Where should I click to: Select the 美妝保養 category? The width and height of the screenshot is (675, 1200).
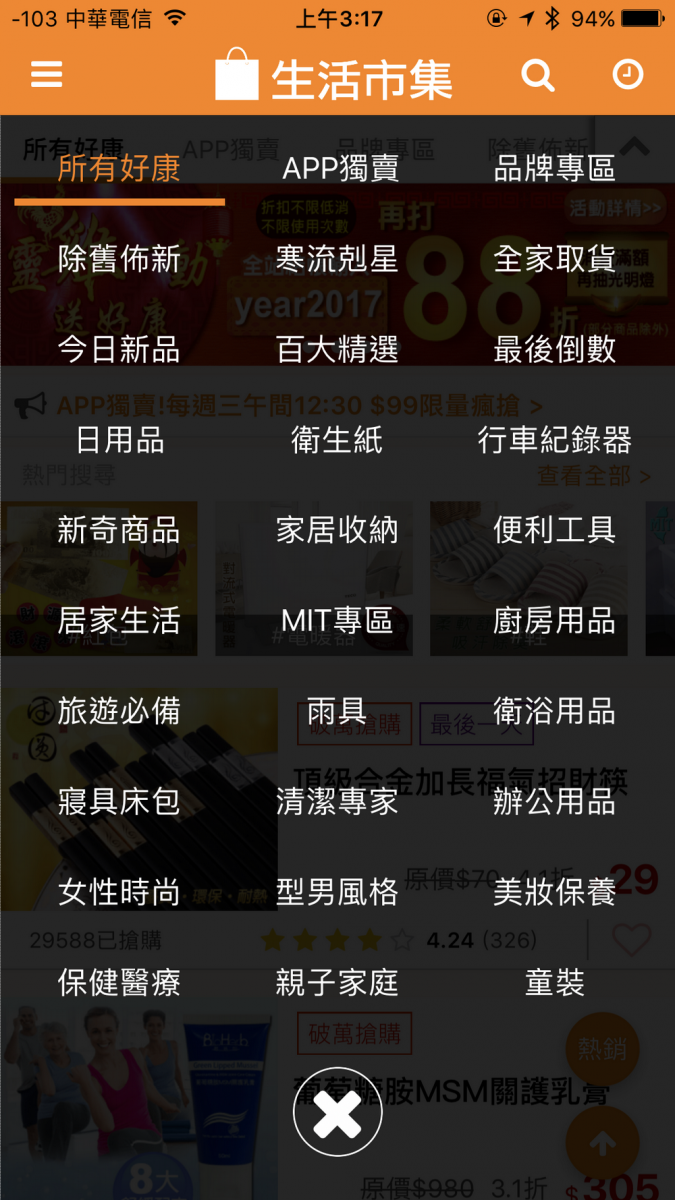pyautogui.click(x=554, y=892)
